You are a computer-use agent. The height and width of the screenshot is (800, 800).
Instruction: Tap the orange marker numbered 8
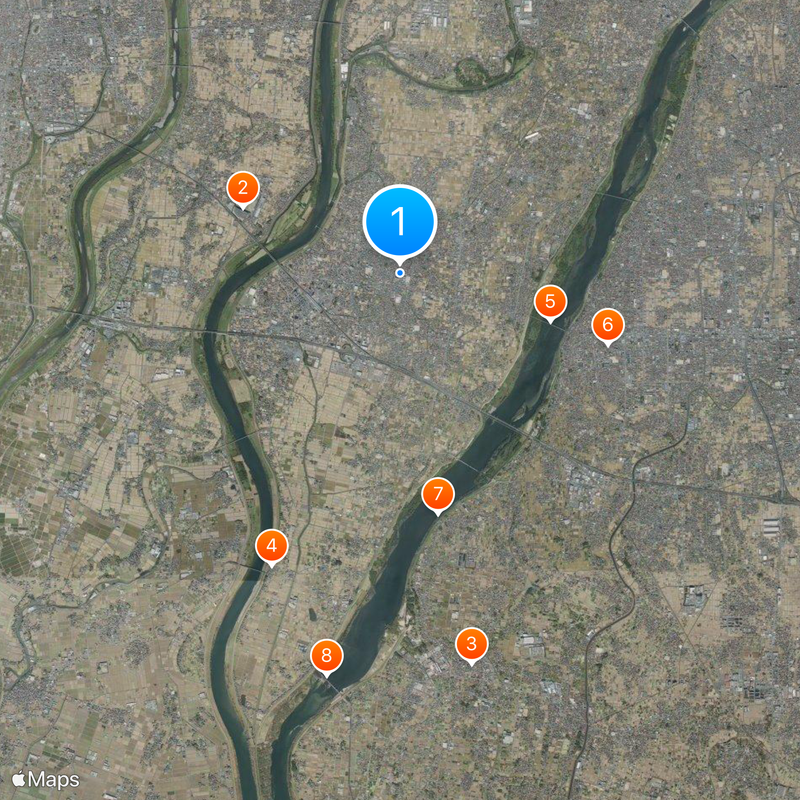[326, 656]
